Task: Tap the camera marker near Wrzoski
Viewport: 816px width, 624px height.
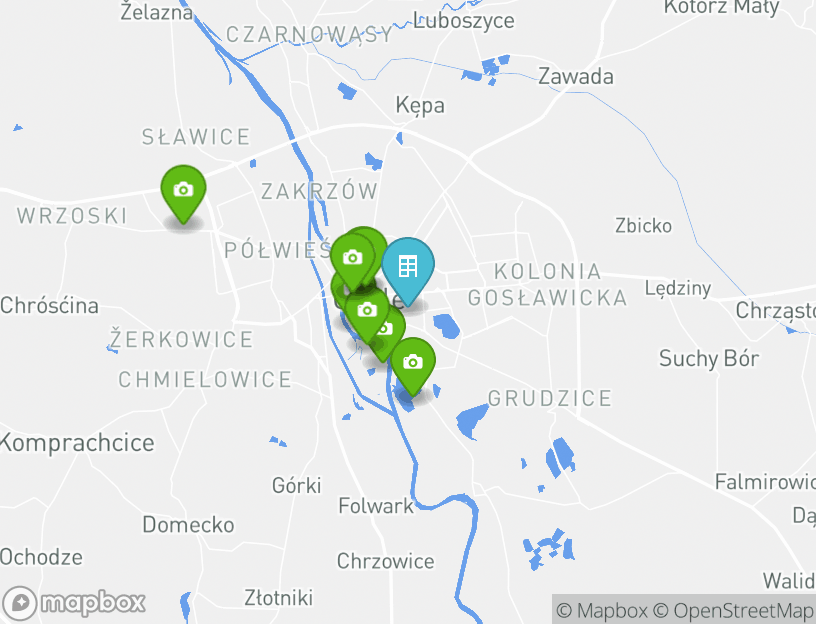Action: point(183,191)
